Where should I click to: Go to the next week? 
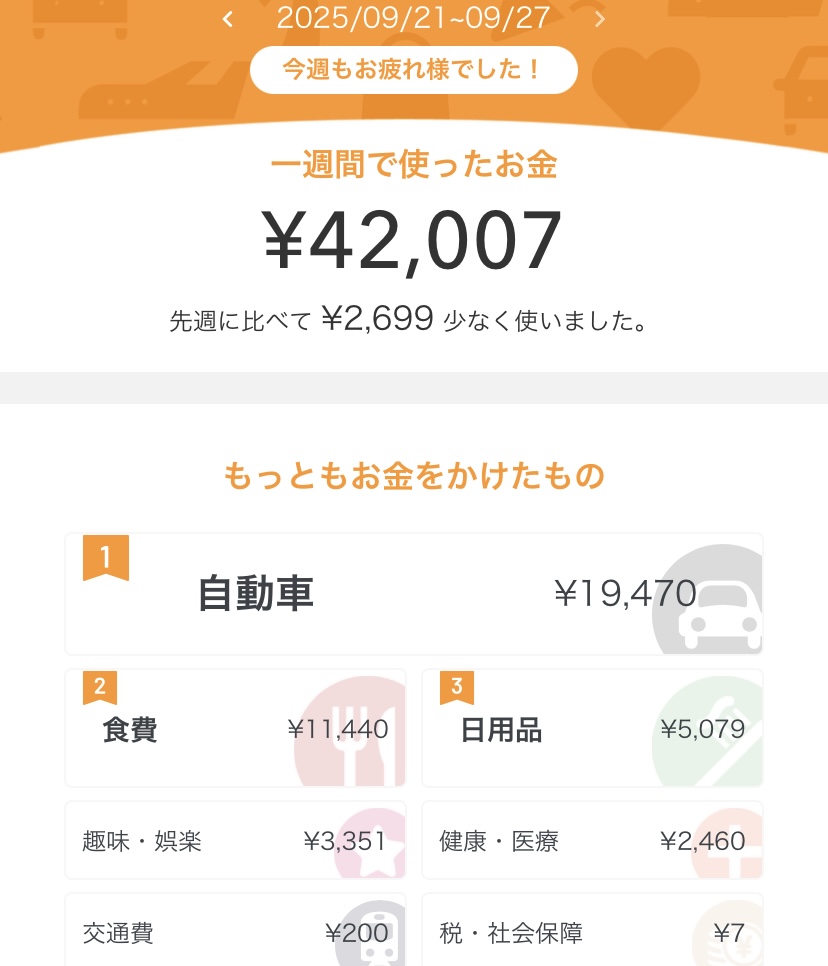(599, 19)
